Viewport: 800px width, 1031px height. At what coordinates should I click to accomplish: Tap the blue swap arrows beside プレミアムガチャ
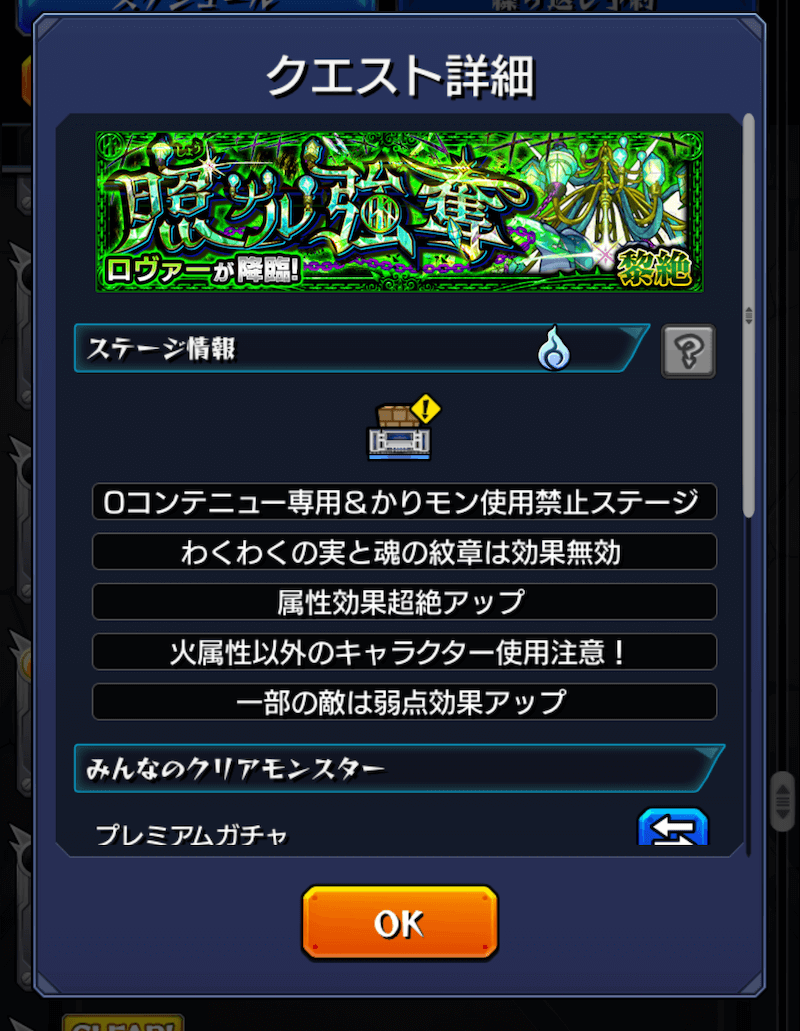(672, 828)
